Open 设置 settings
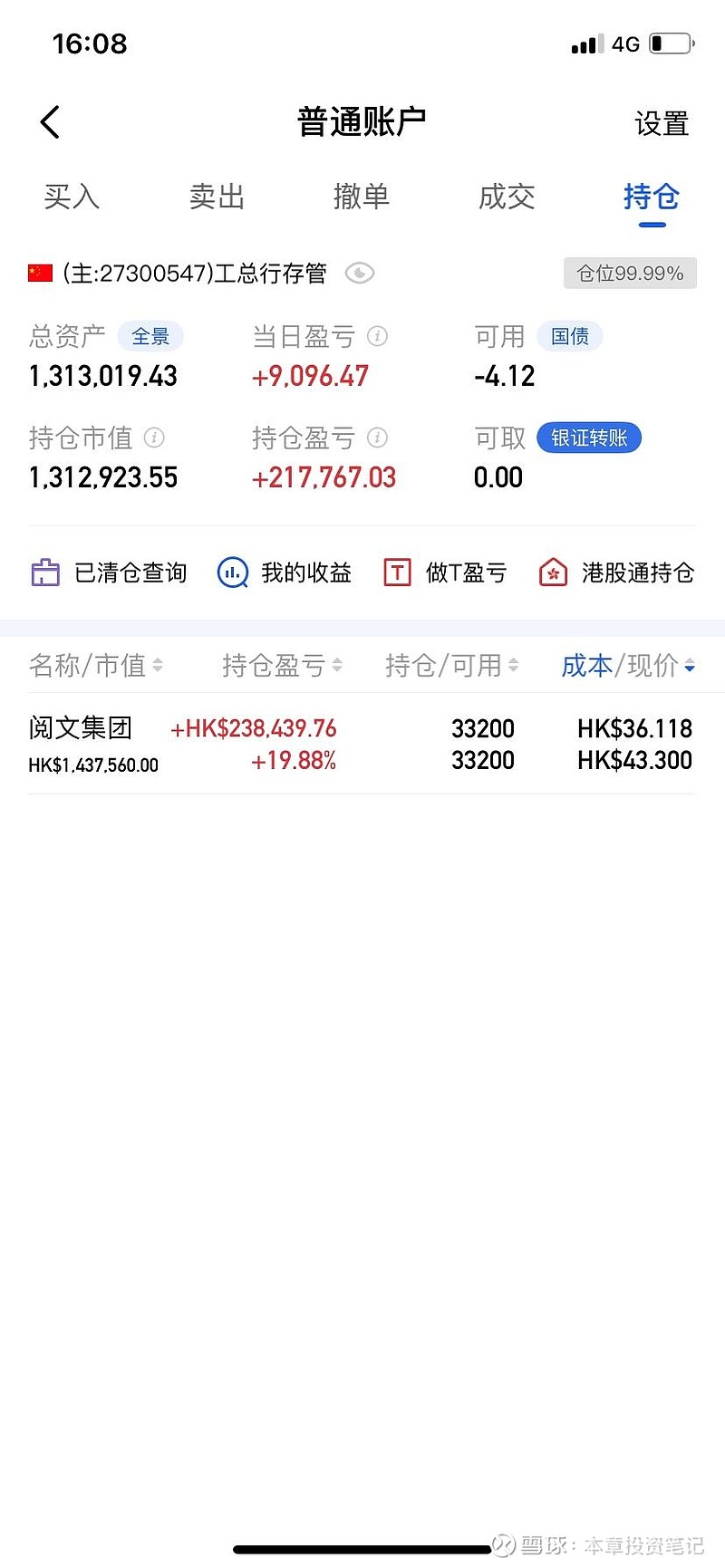The height and width of the screenshot is (1568, 725). click(661, 124)
